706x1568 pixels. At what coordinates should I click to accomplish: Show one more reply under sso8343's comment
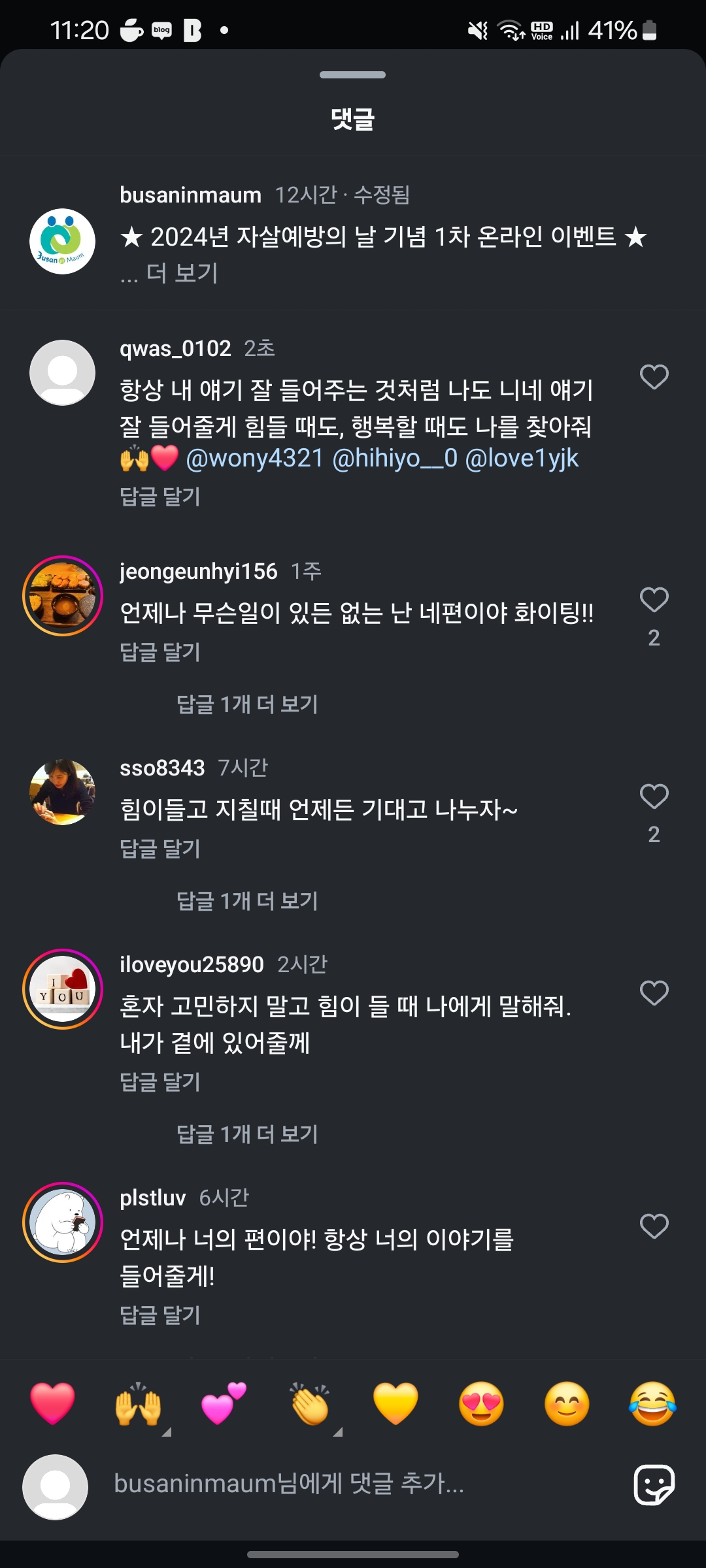point(247,901)
